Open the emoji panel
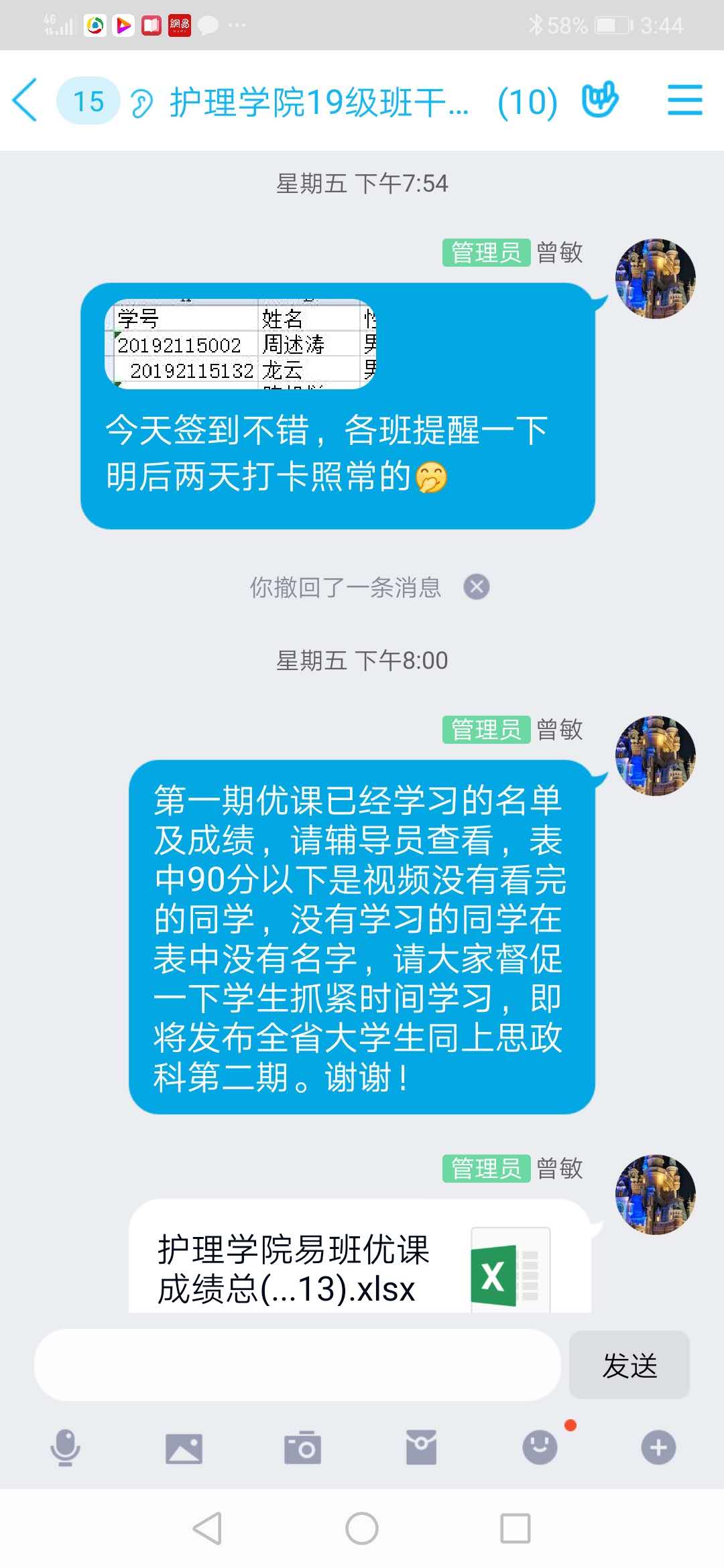The height and width of the screenshot is (1568, 724). 540,1448
